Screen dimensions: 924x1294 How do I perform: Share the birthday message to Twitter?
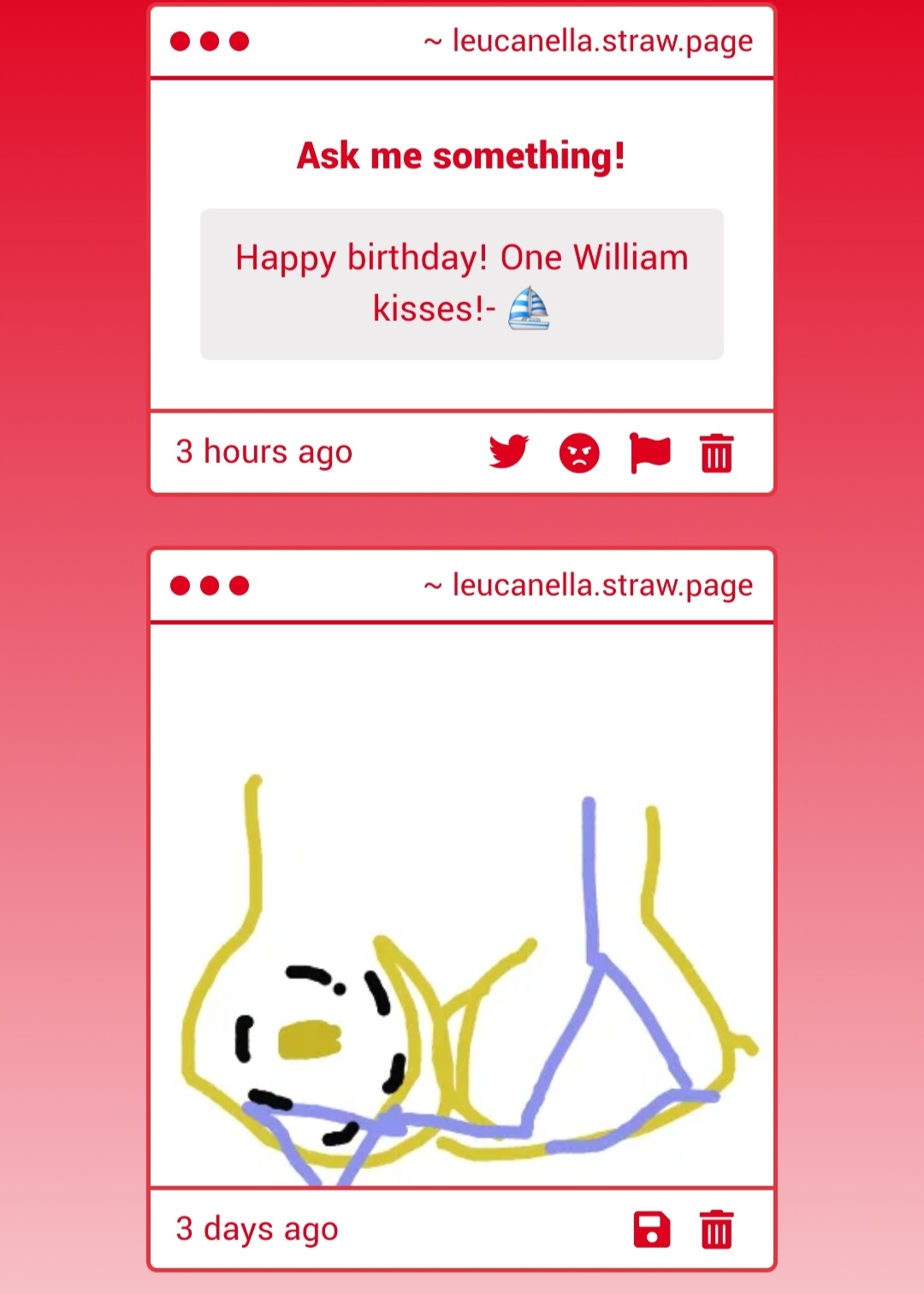tap(509, 452)
